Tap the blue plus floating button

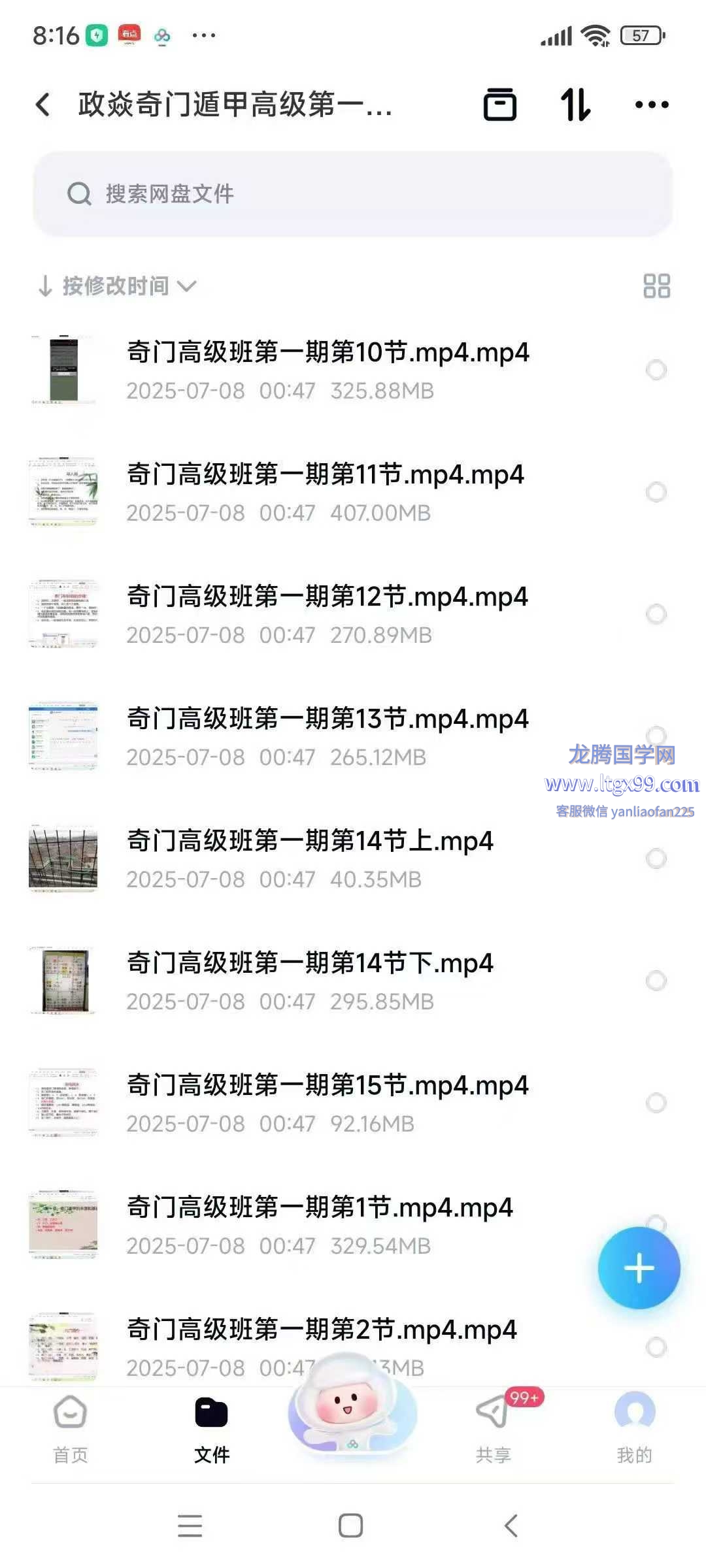point(639,1268)
